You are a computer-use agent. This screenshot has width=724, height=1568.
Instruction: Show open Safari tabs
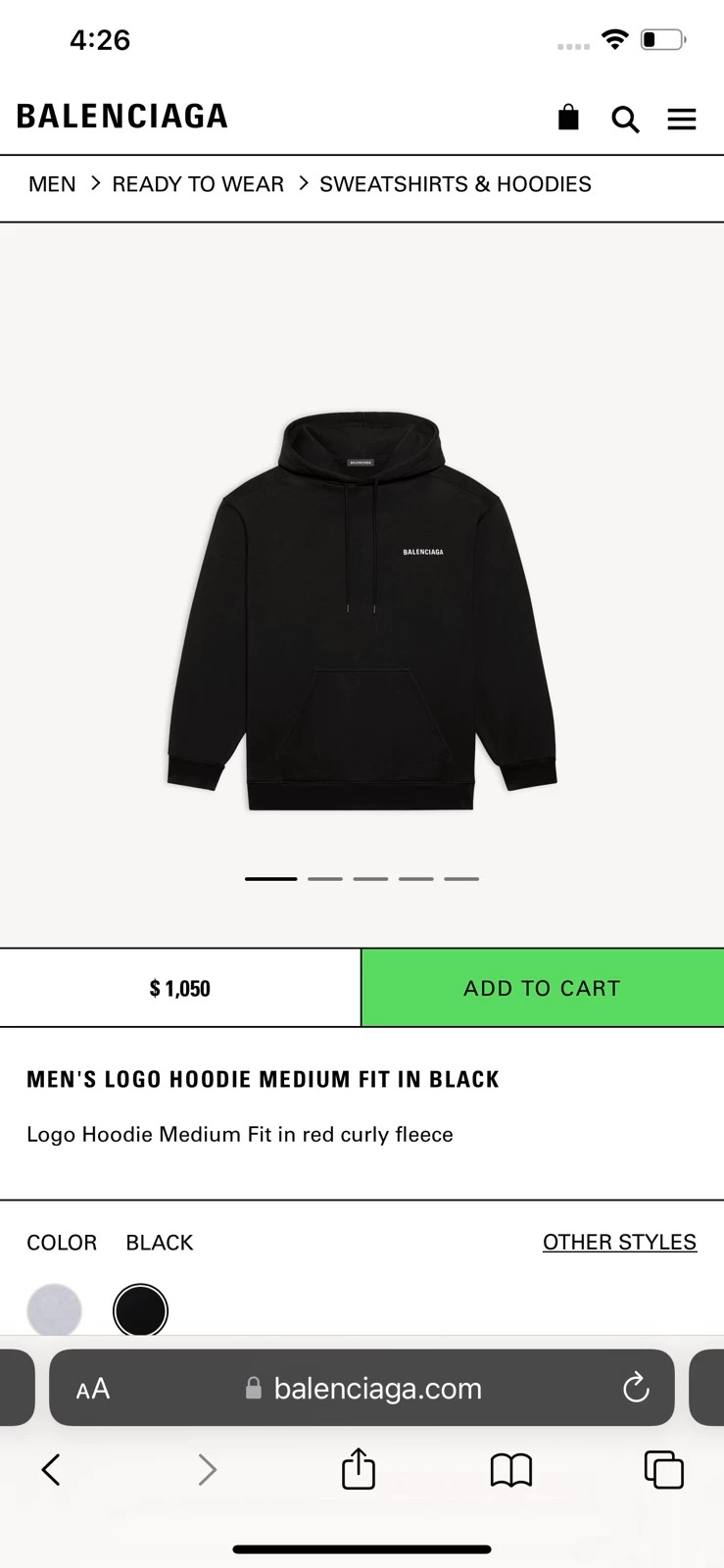tap(663, 1470)
